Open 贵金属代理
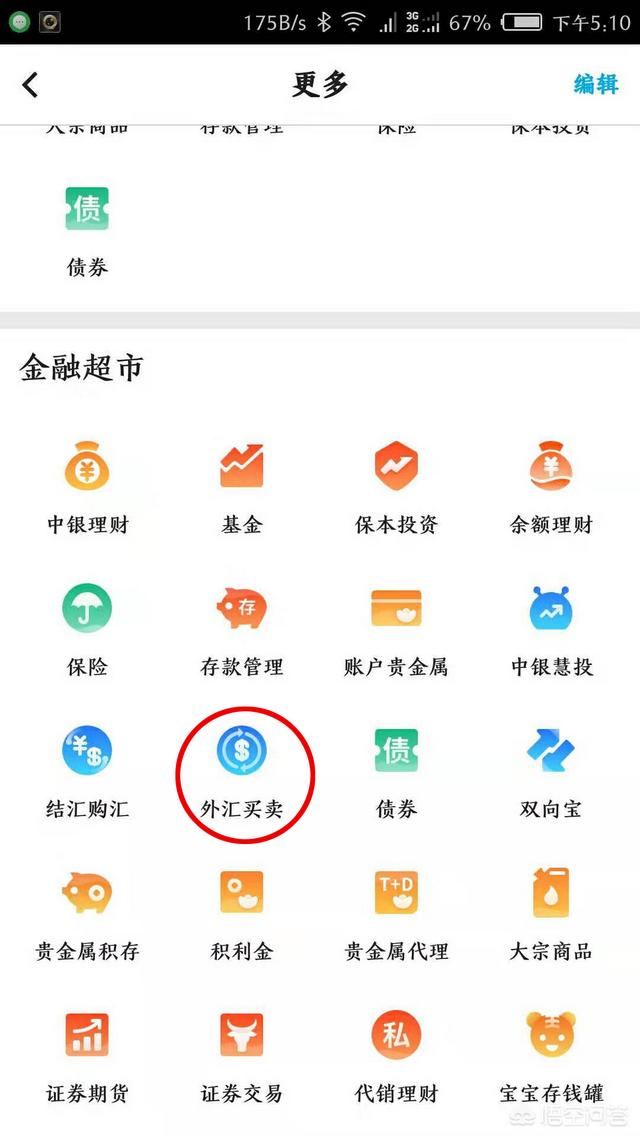Image resolution: width=640 pixels, height=1138 pixels. [396, 914]
